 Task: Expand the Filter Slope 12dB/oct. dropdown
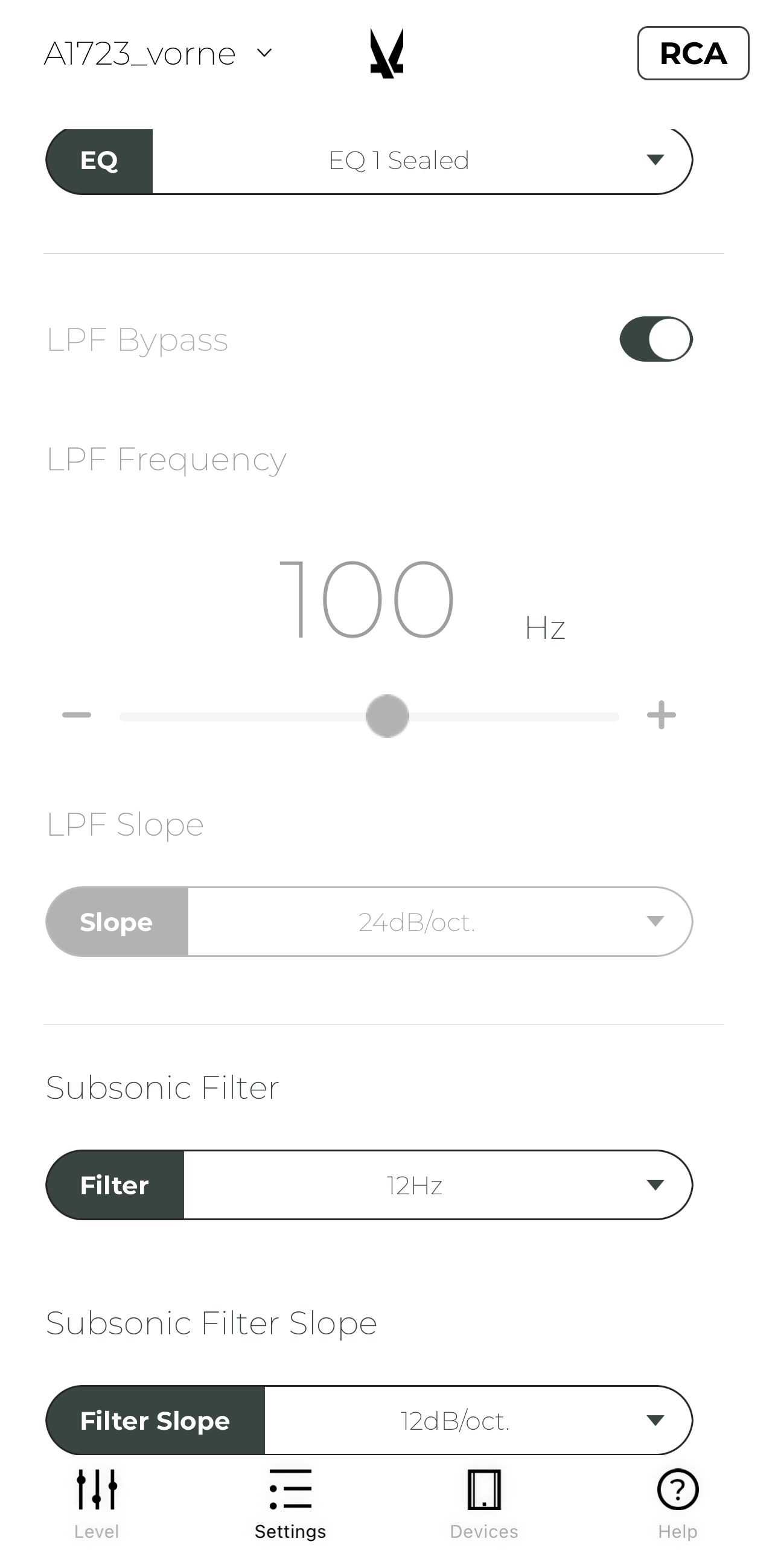click(477, 1421)
